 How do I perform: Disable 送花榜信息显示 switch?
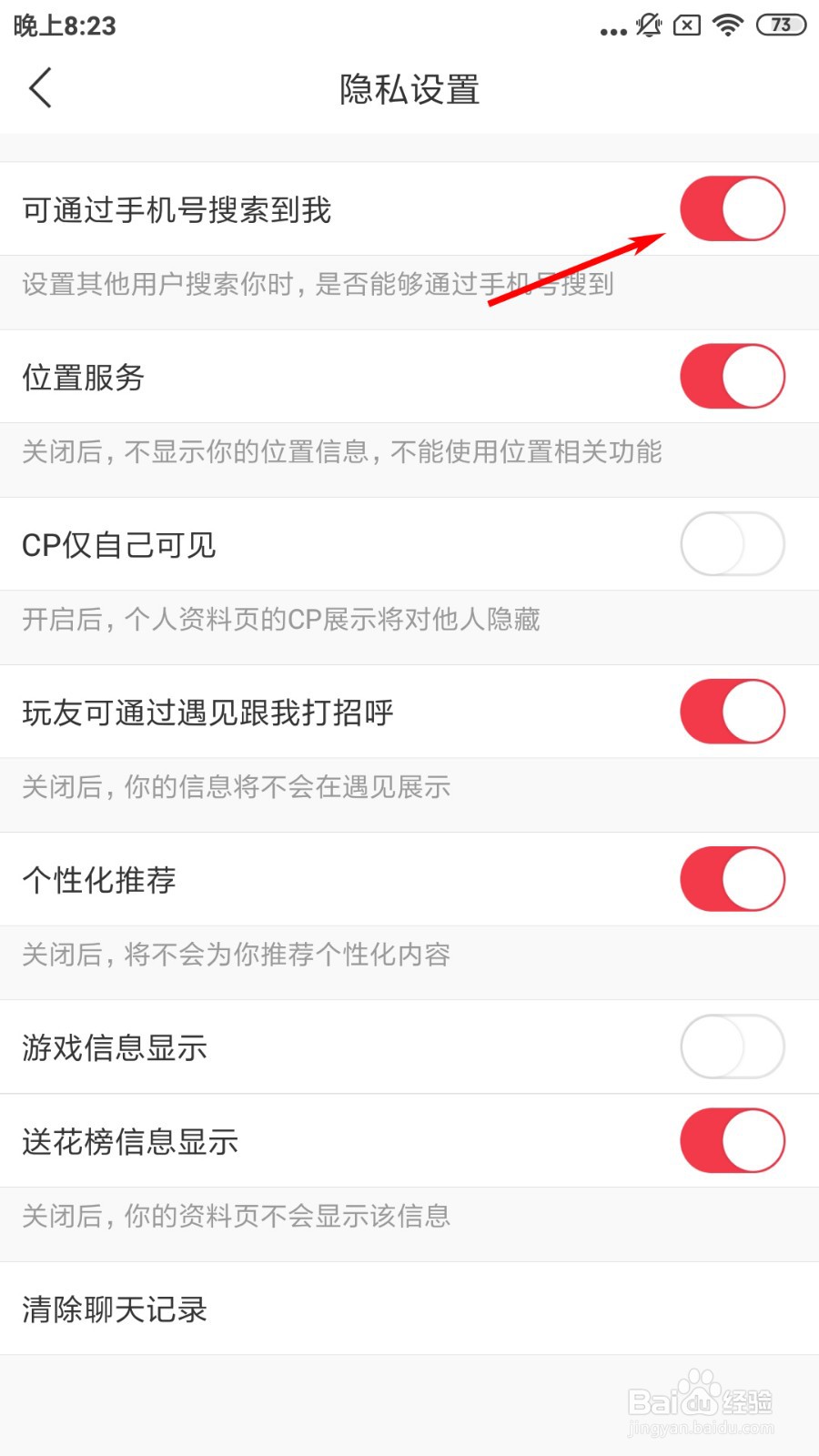click(x=732, y=1140)
